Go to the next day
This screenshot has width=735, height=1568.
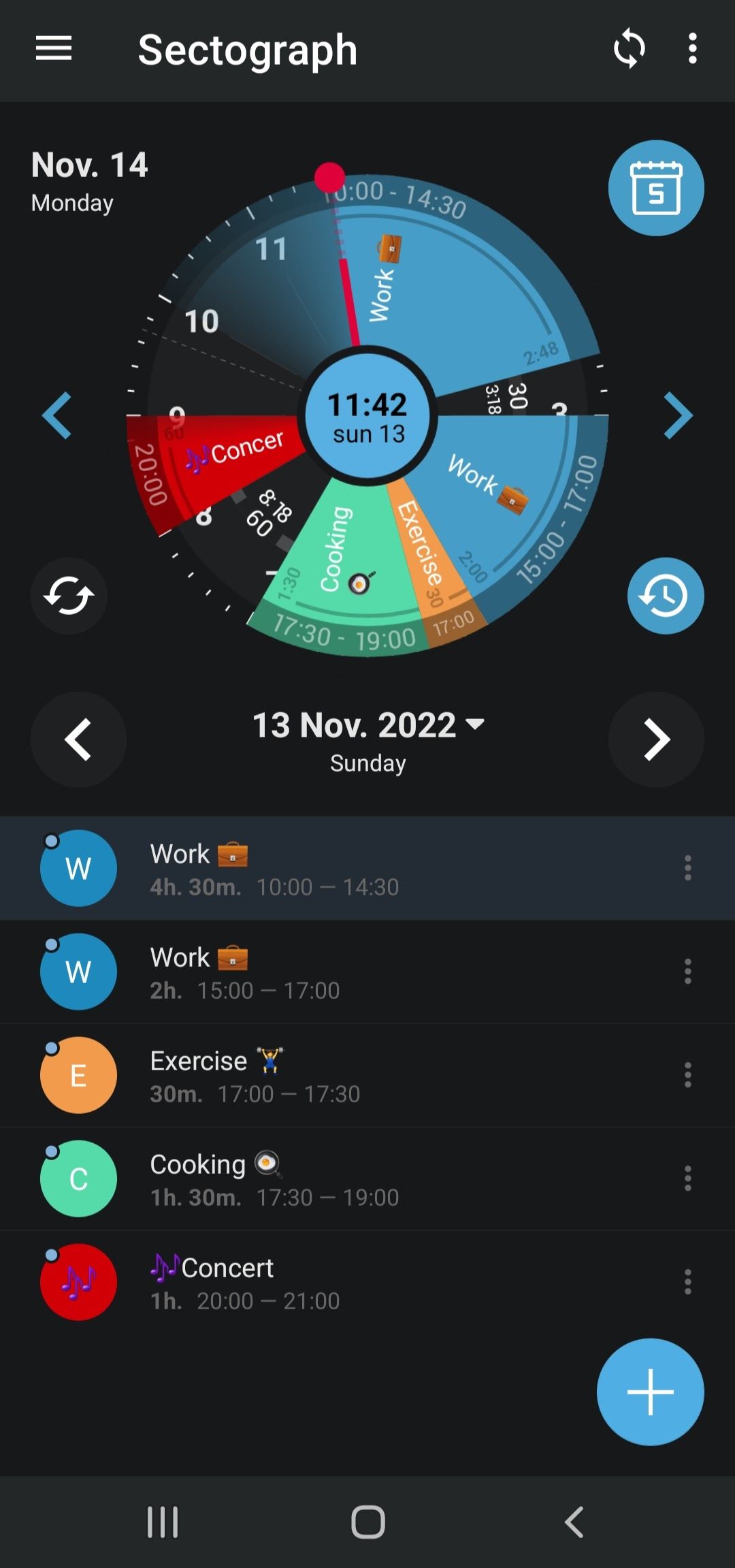tap(656, 739)
